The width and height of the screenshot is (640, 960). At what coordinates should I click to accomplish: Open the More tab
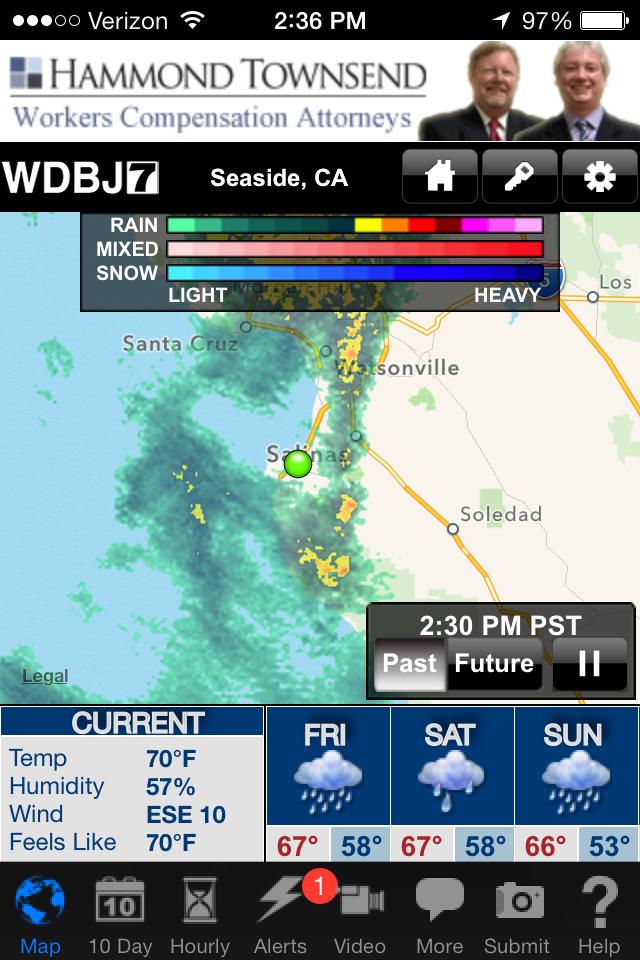click(x=440, y=914)
